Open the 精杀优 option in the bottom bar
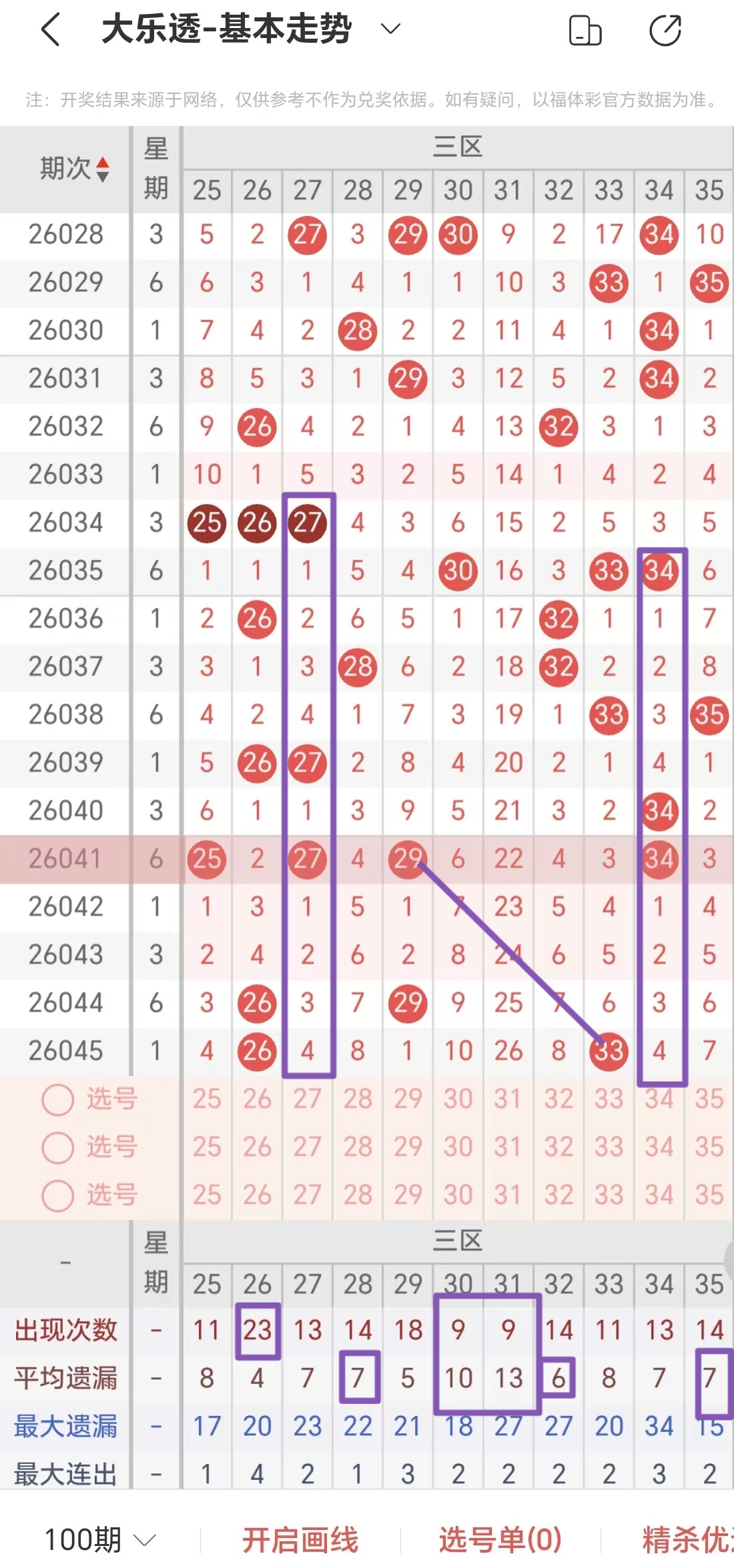This screenshot has height=1568, width=734. (x=687, y=1539)
